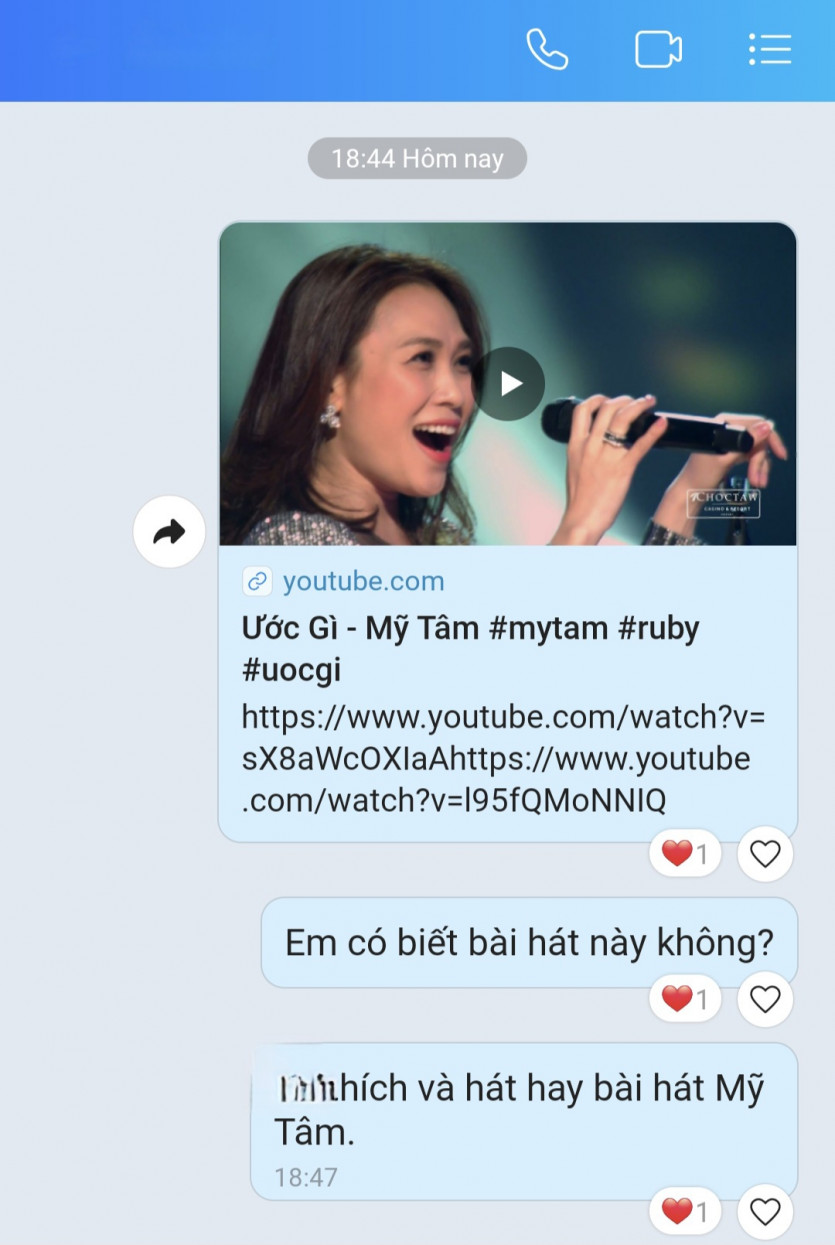Screen dimensions: 835x1245
Task: Open the youtube.com link
Action: [x=363, y=581]
